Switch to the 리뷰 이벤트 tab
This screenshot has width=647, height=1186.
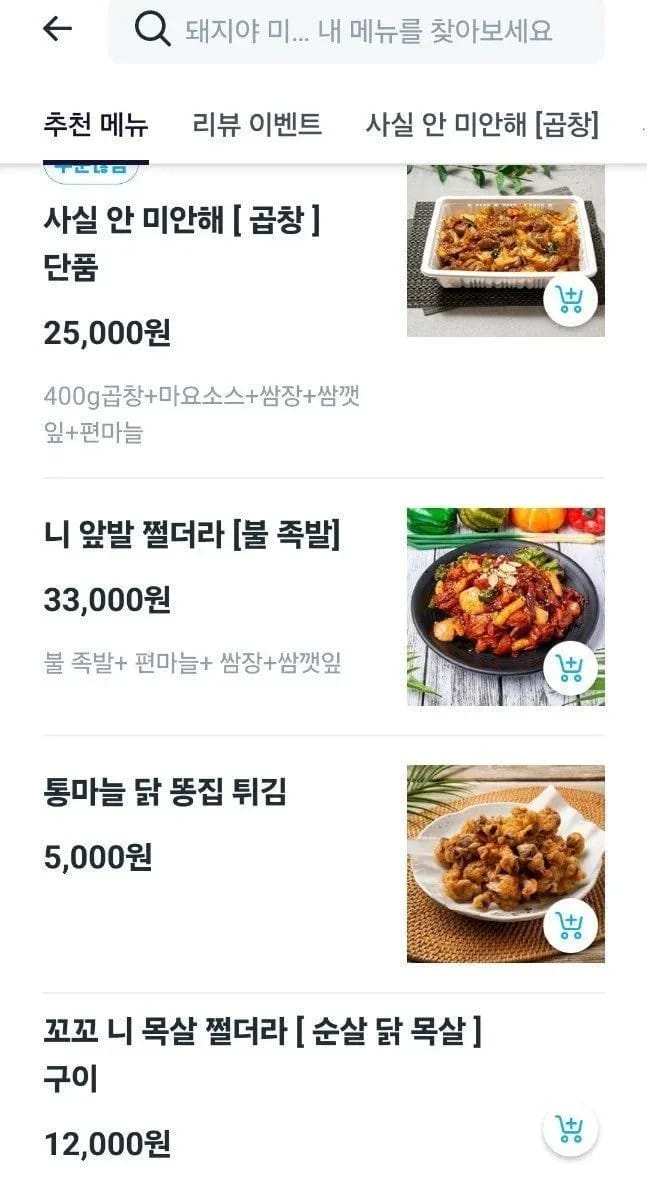click(x=257, y=125)
